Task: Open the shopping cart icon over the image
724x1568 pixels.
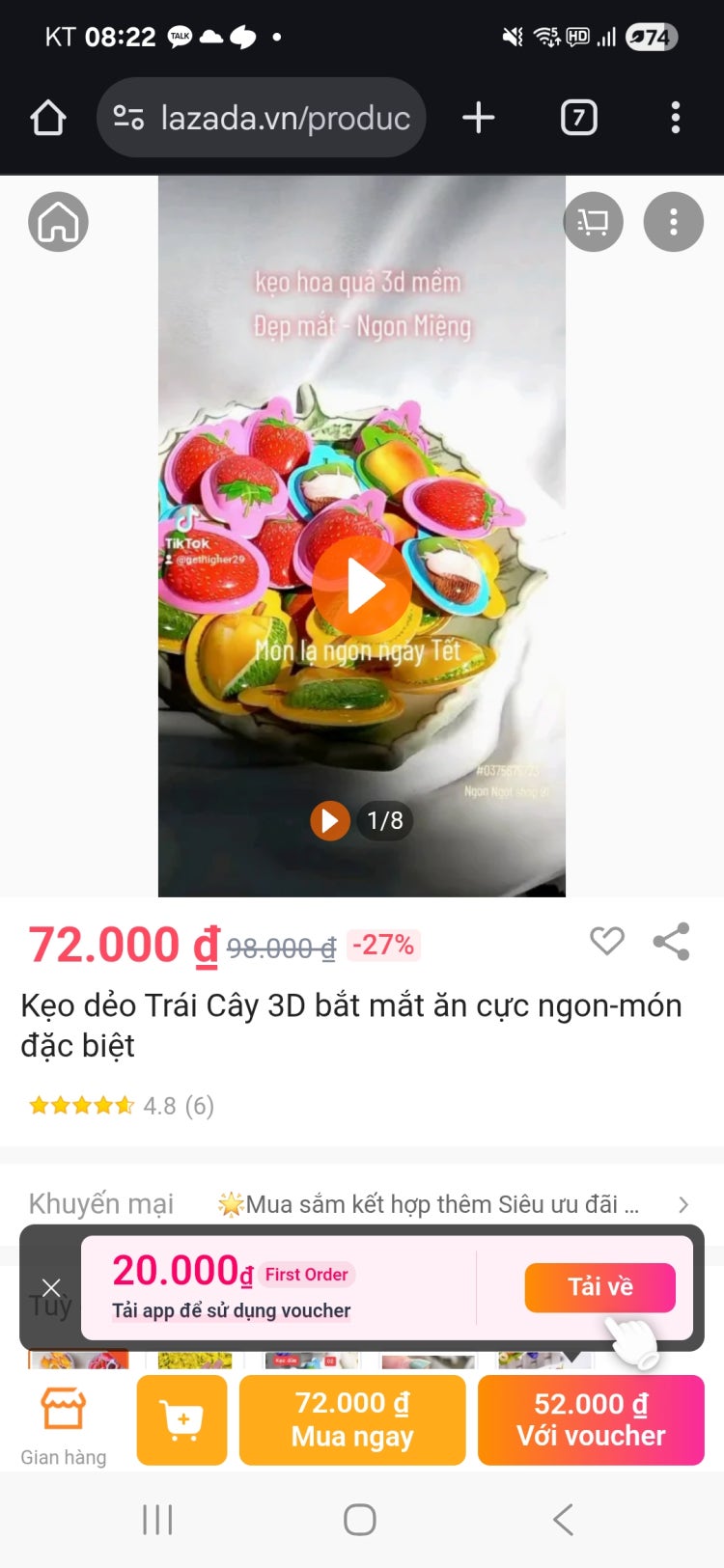Action: (x=593, y=222)
